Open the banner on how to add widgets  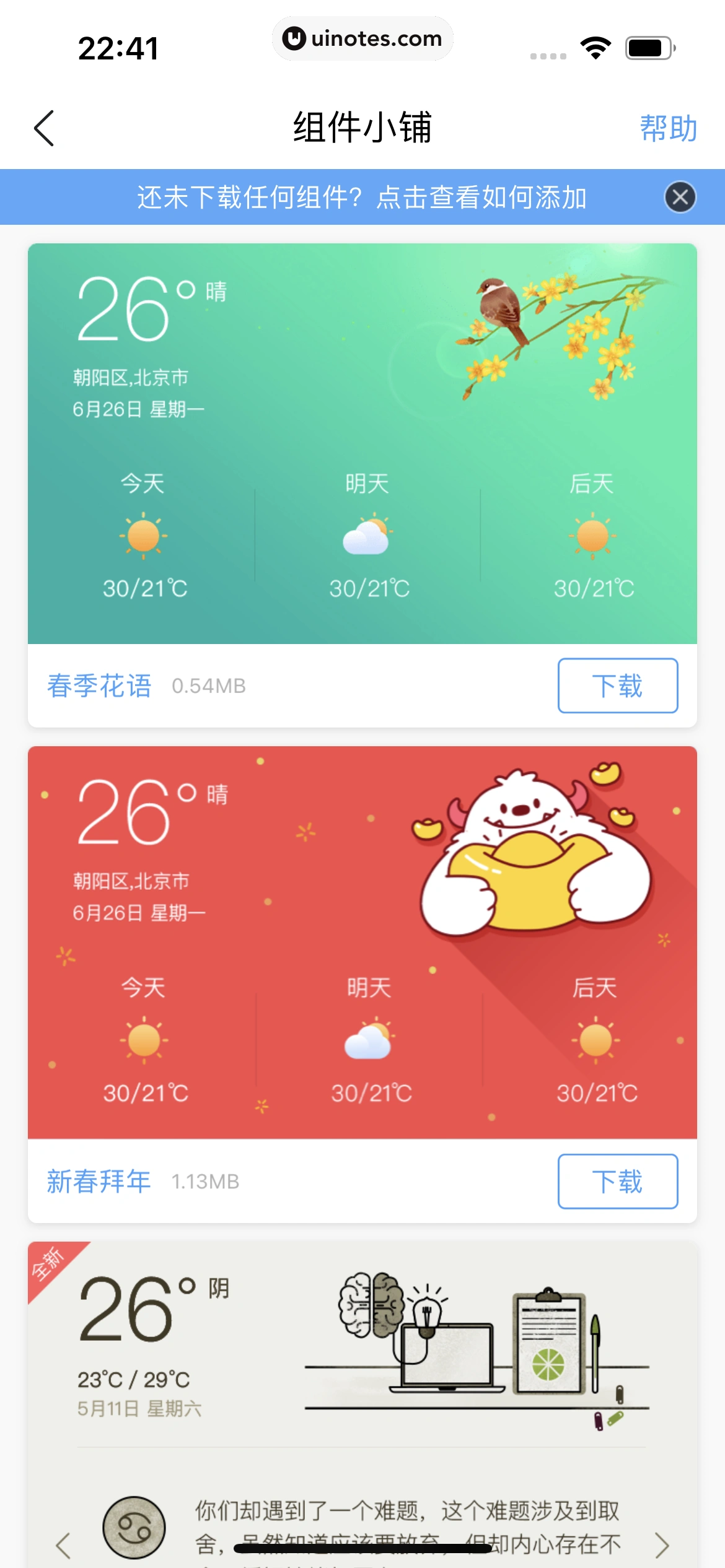click(x=361, y=198)
